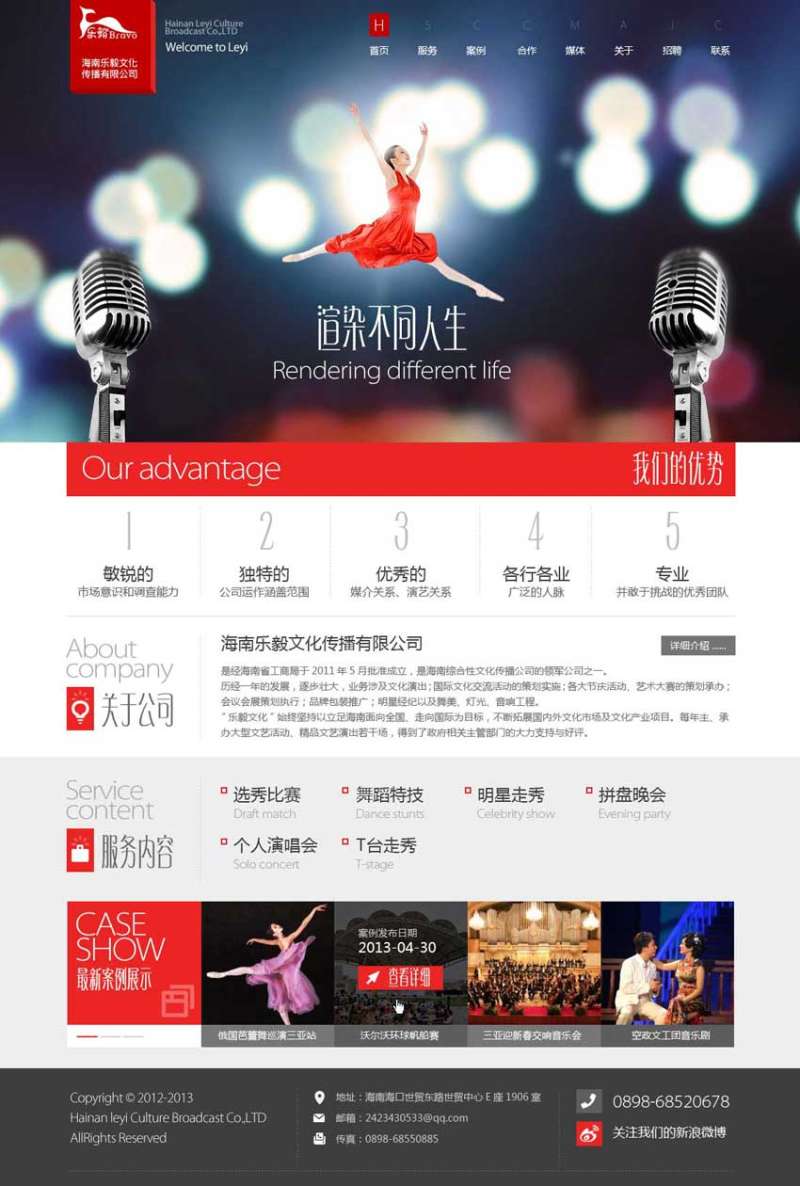Open the 合作 nav item

[526, 50]
